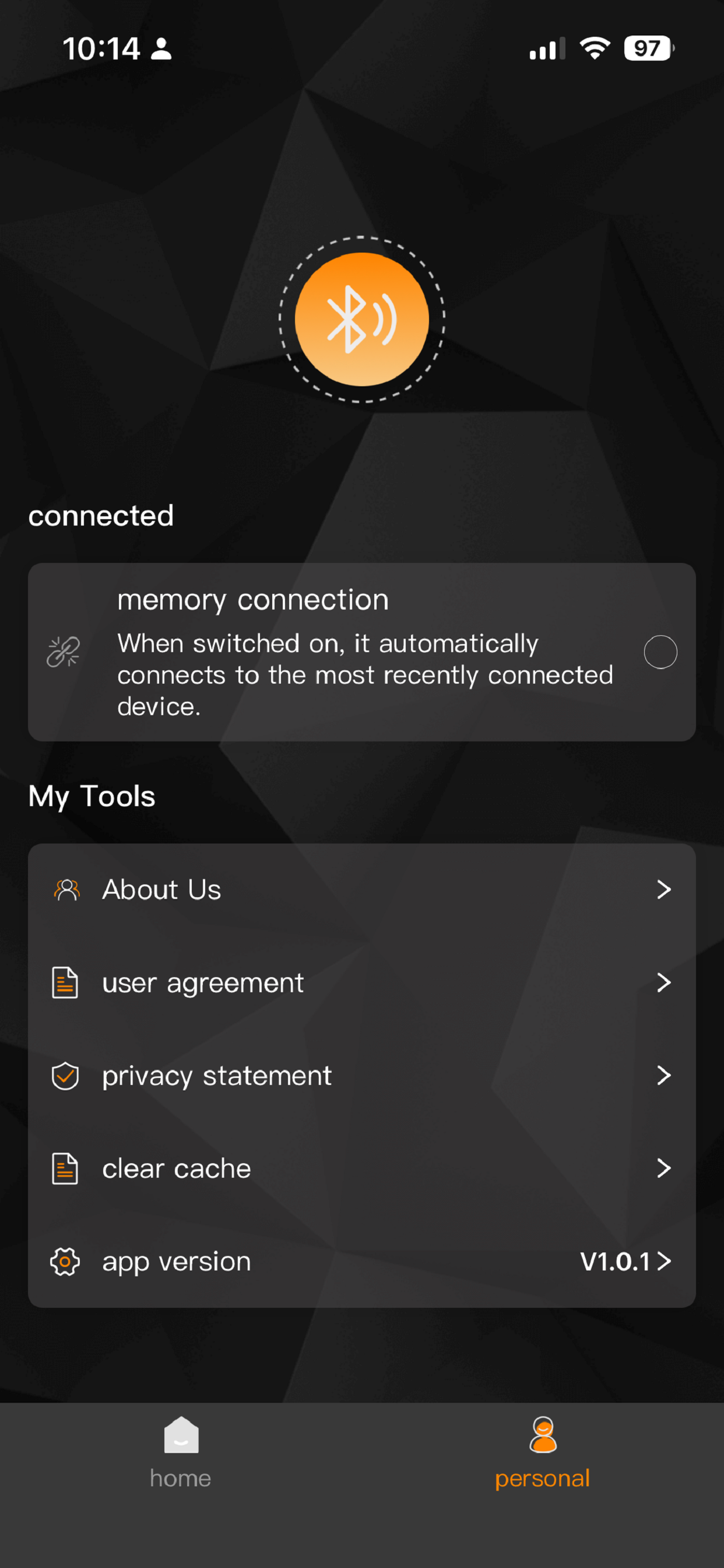Enable the memory connection option
This screenshot has width=724, height=1568.
660,652
